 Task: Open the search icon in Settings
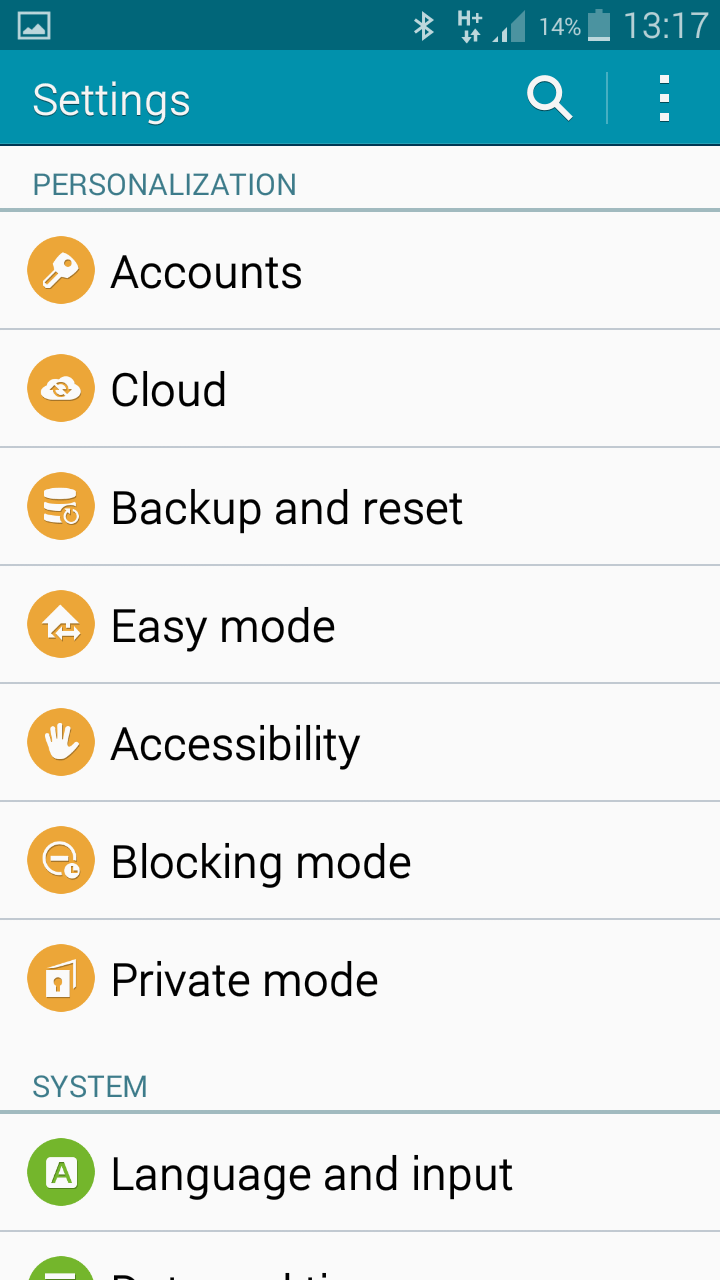pyautogui.click(x=549, y=99)
